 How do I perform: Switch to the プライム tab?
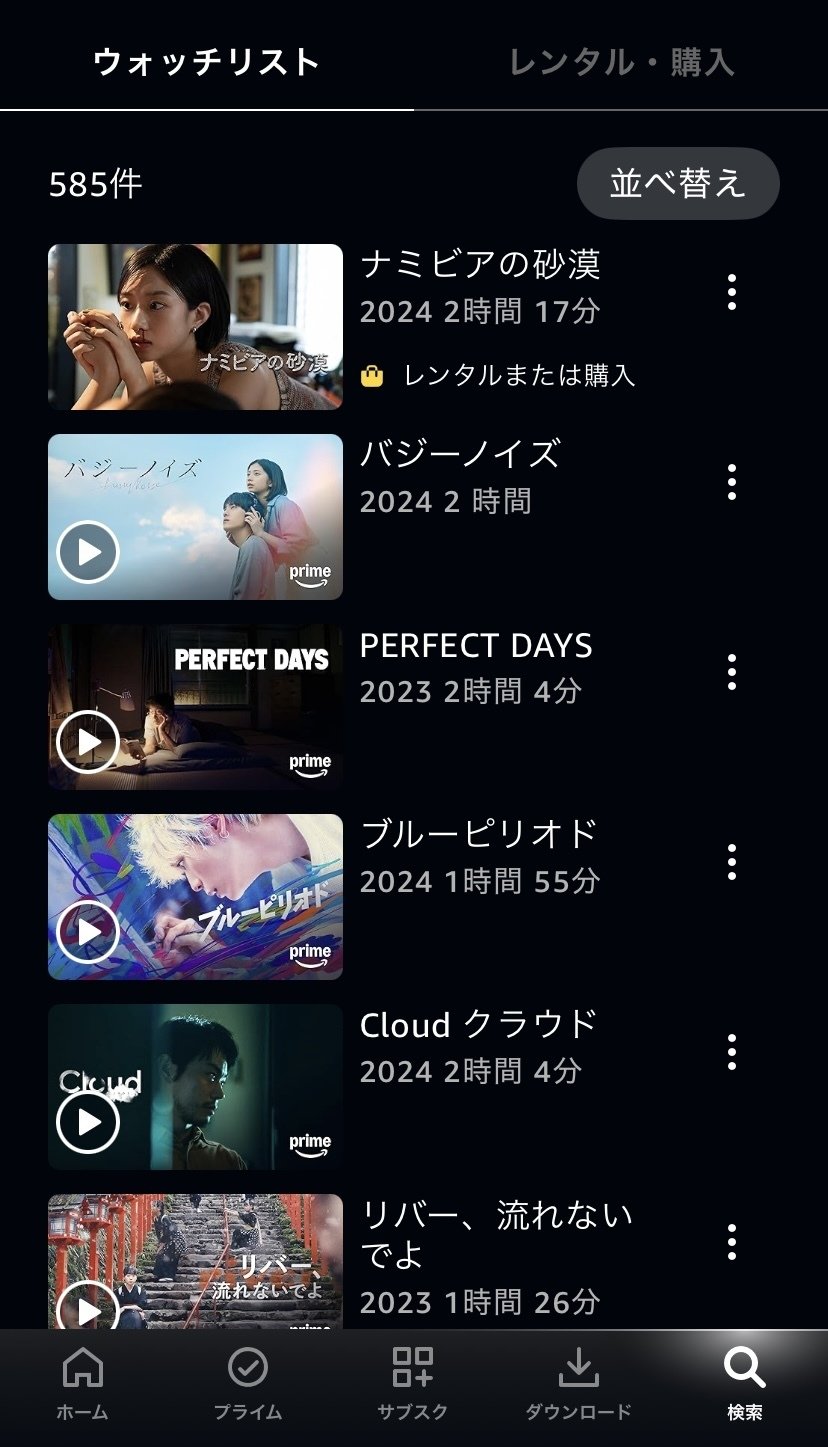248,1385
